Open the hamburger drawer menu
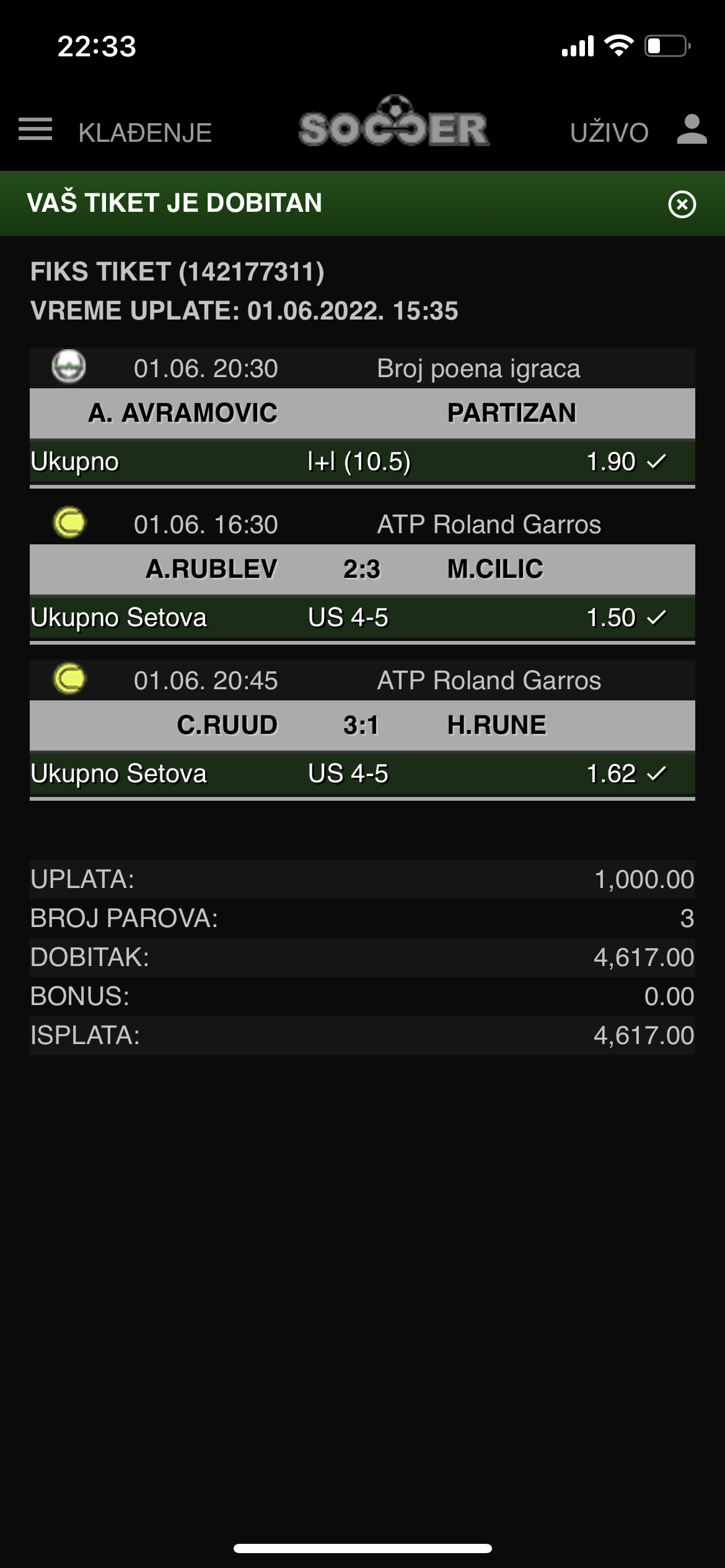The width and height of the screenshot is (725, 1568). pyautogui.click(x=35, y=129)
